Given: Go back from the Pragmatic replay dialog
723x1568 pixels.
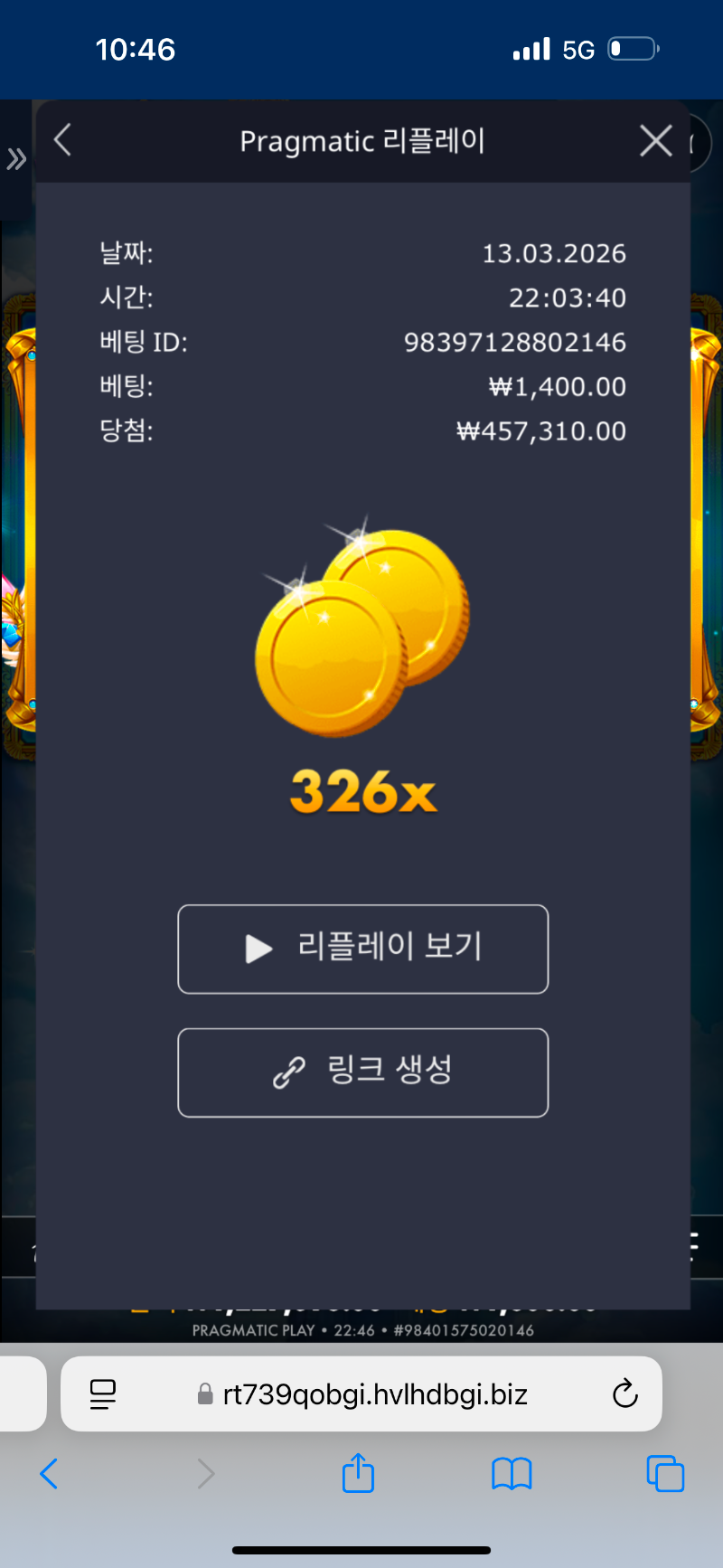Looking at the screenshot, I should point(62,141).
